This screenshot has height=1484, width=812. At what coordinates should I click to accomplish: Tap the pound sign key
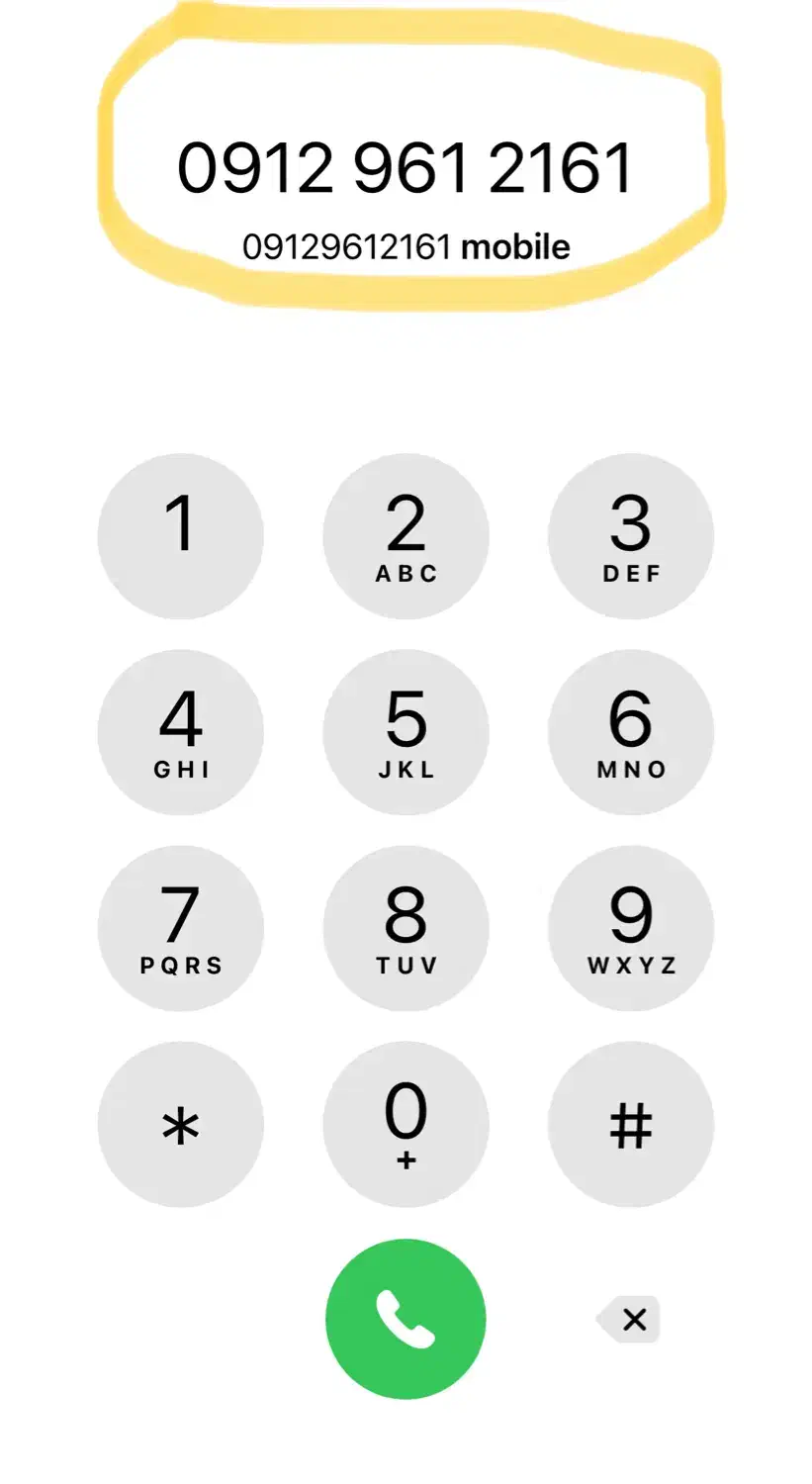click(x=631, y=1124)
